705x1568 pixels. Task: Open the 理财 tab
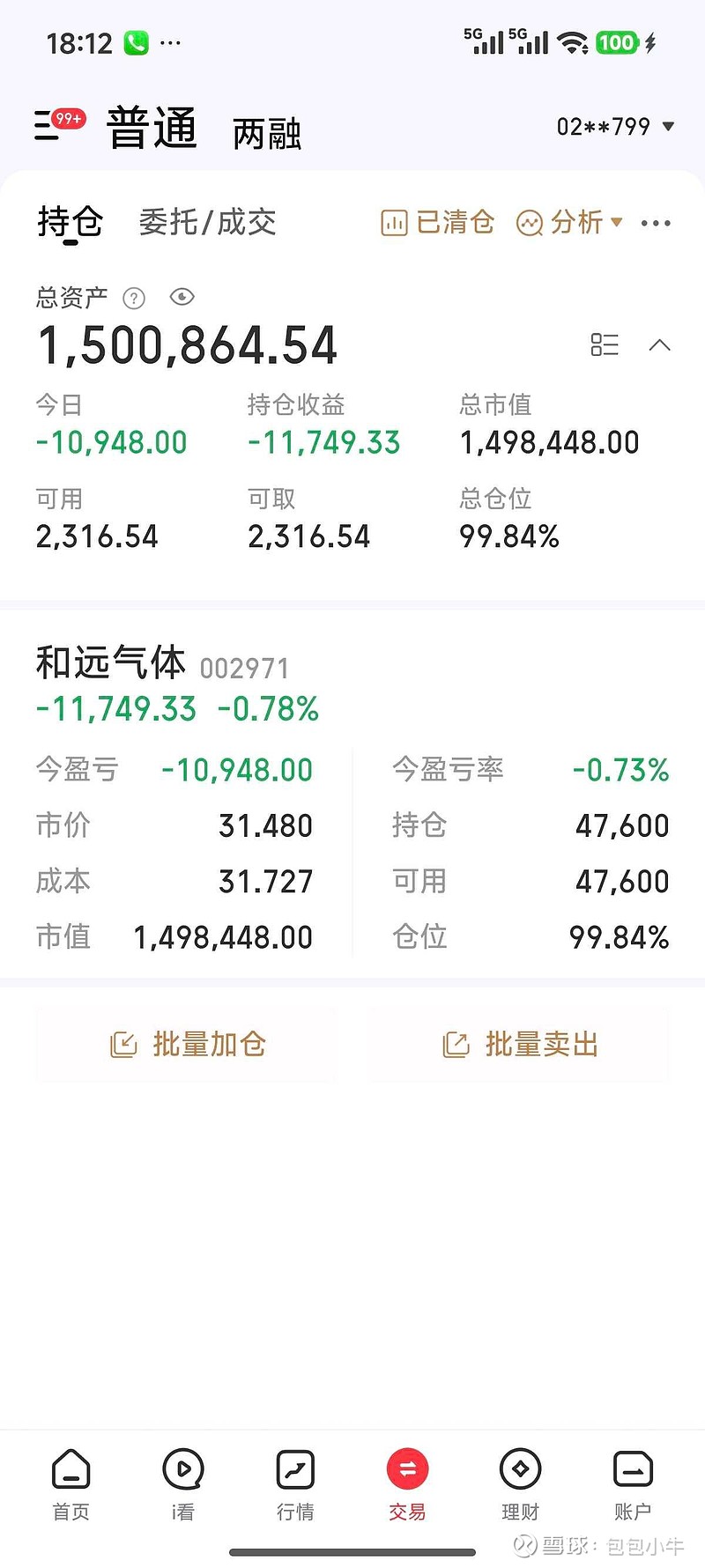[x=520, y=1485]
